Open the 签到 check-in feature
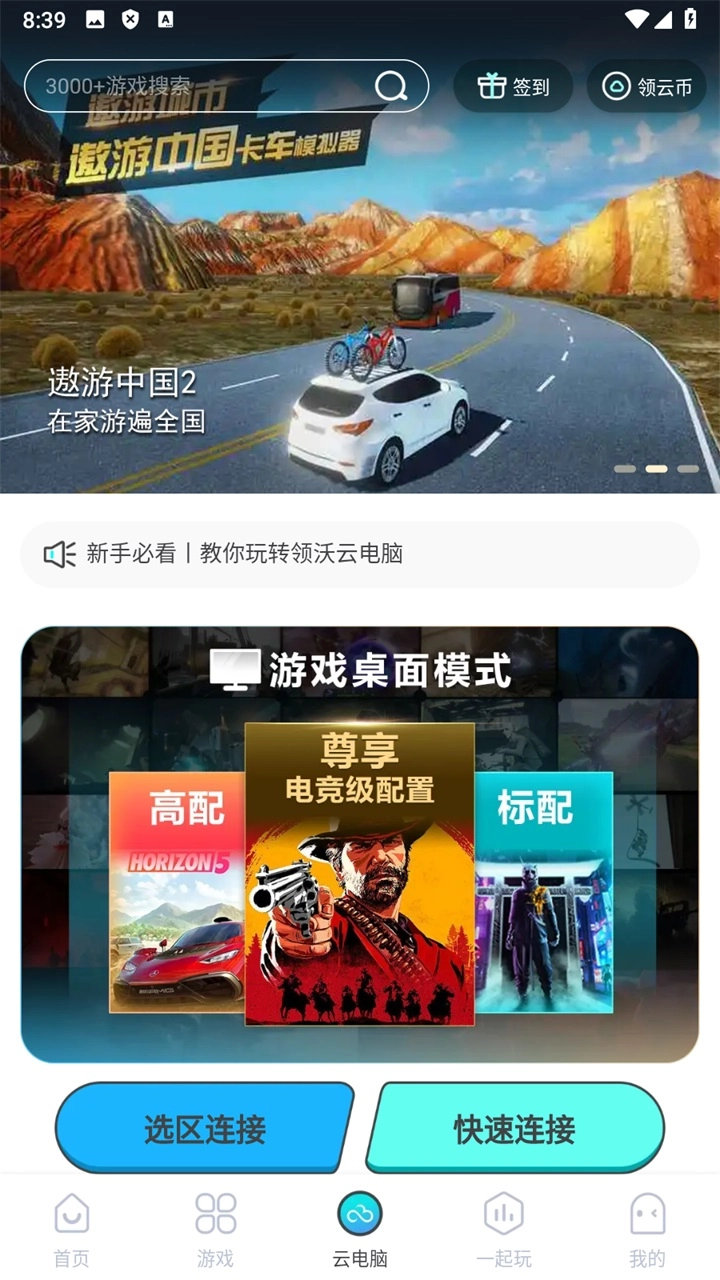Viewport: 720px width, 1280px height. pos(516,87)
